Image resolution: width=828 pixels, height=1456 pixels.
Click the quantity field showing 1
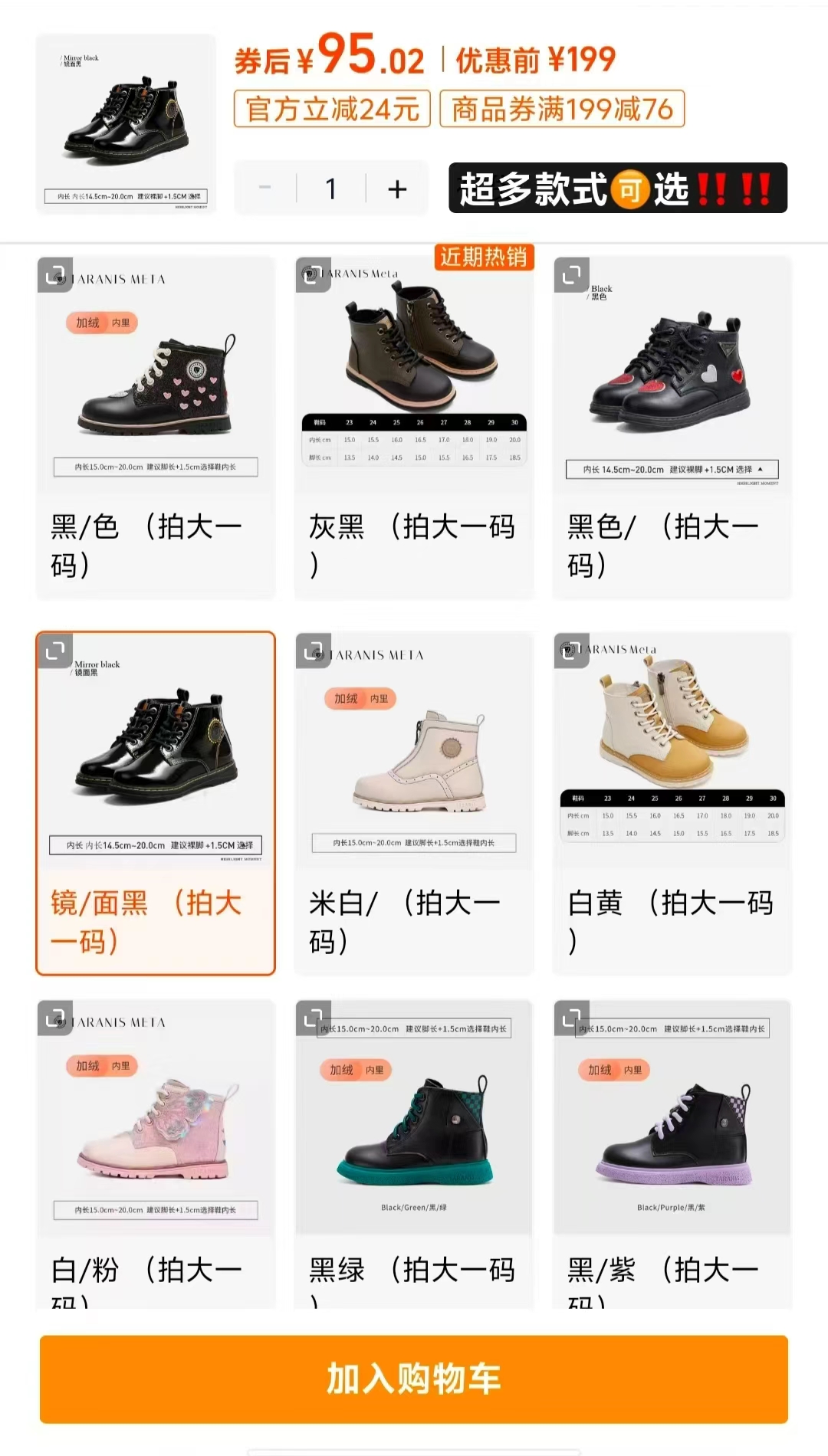tap(330, 189)
